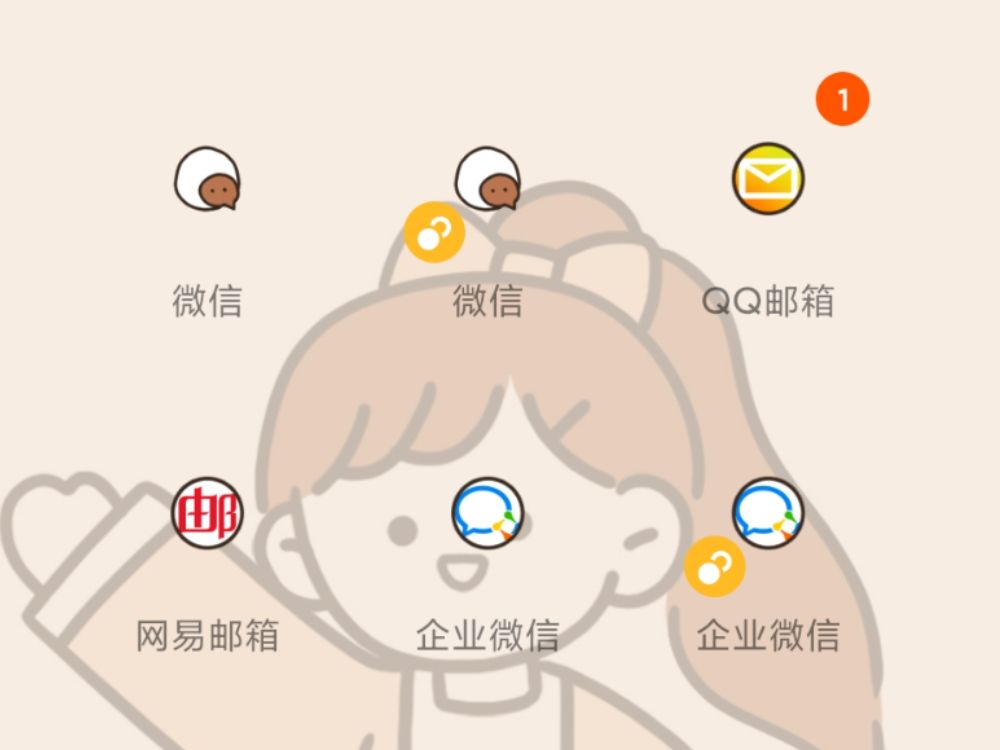Launch the cloned WeChat app

coord(487,180)
